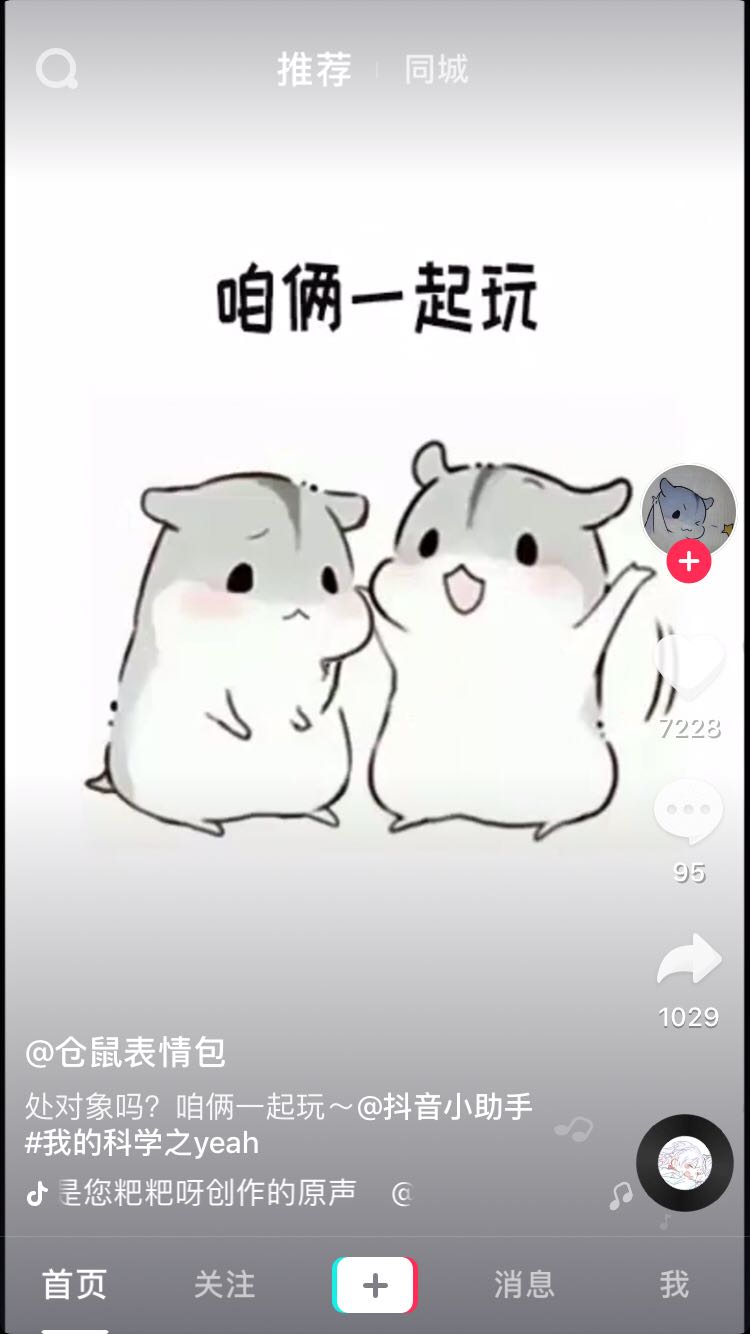This screenshot has height=1334, width=750.
Task: Go to the 首页 tab
Action: [74, 1285]
